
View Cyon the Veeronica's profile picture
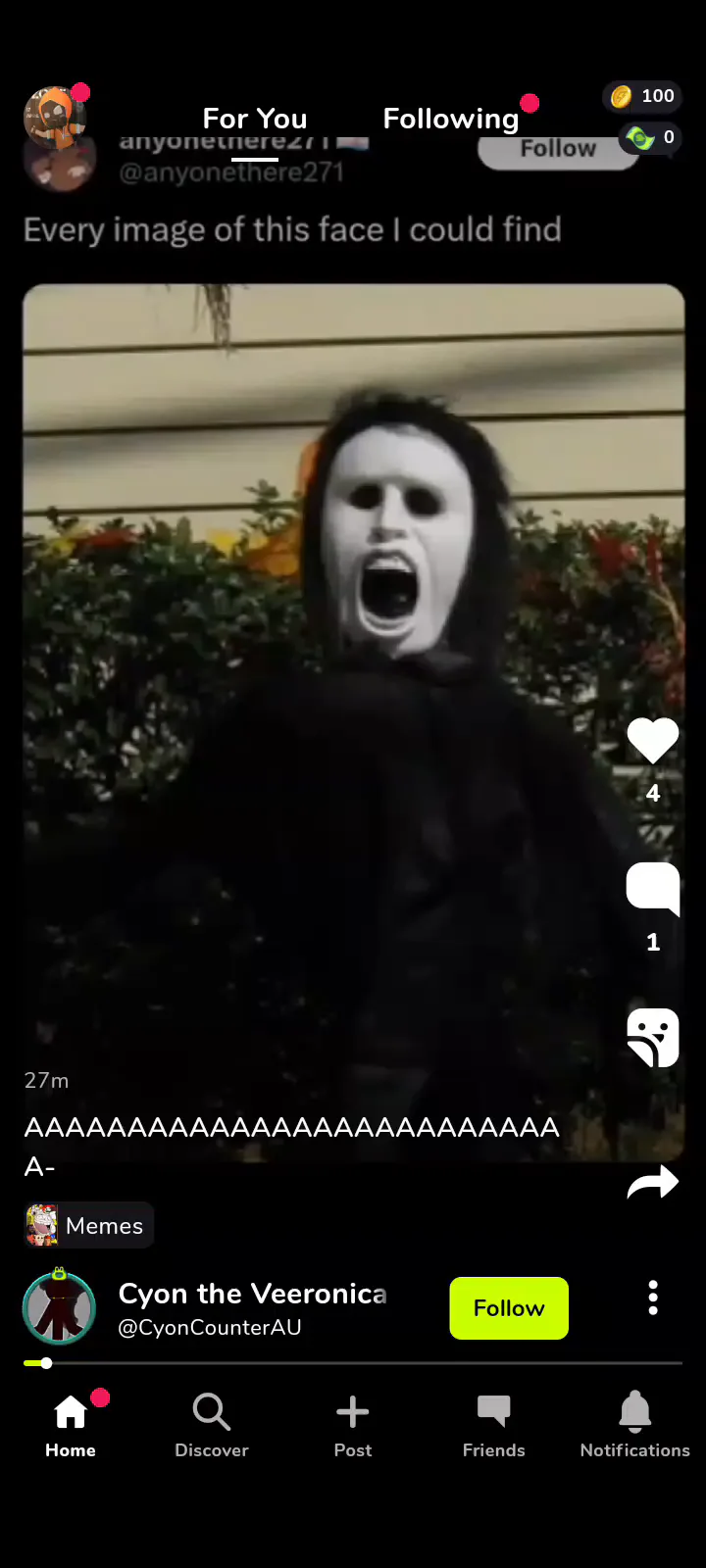tap(59, 1308)
